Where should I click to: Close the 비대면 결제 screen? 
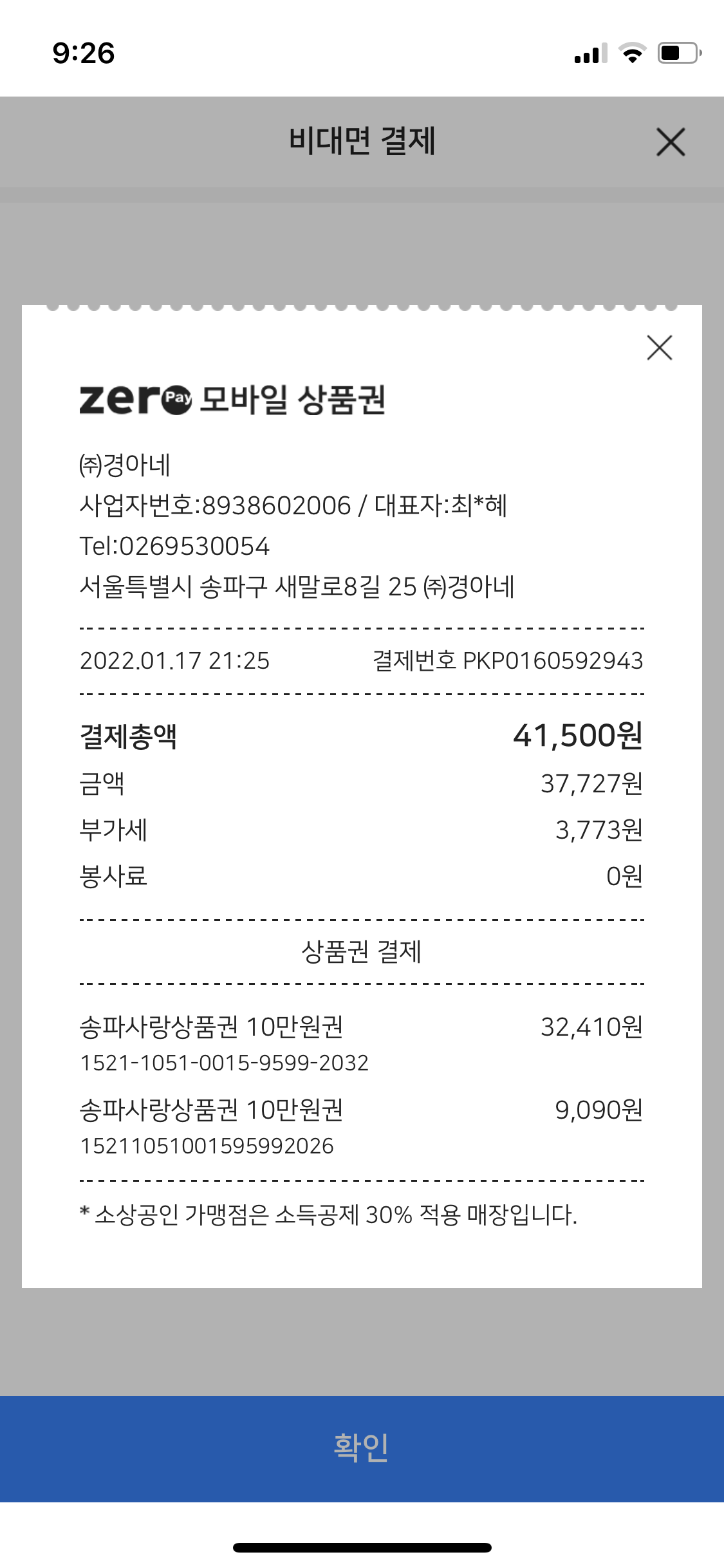pyautogui.click(x=671, y=142)
